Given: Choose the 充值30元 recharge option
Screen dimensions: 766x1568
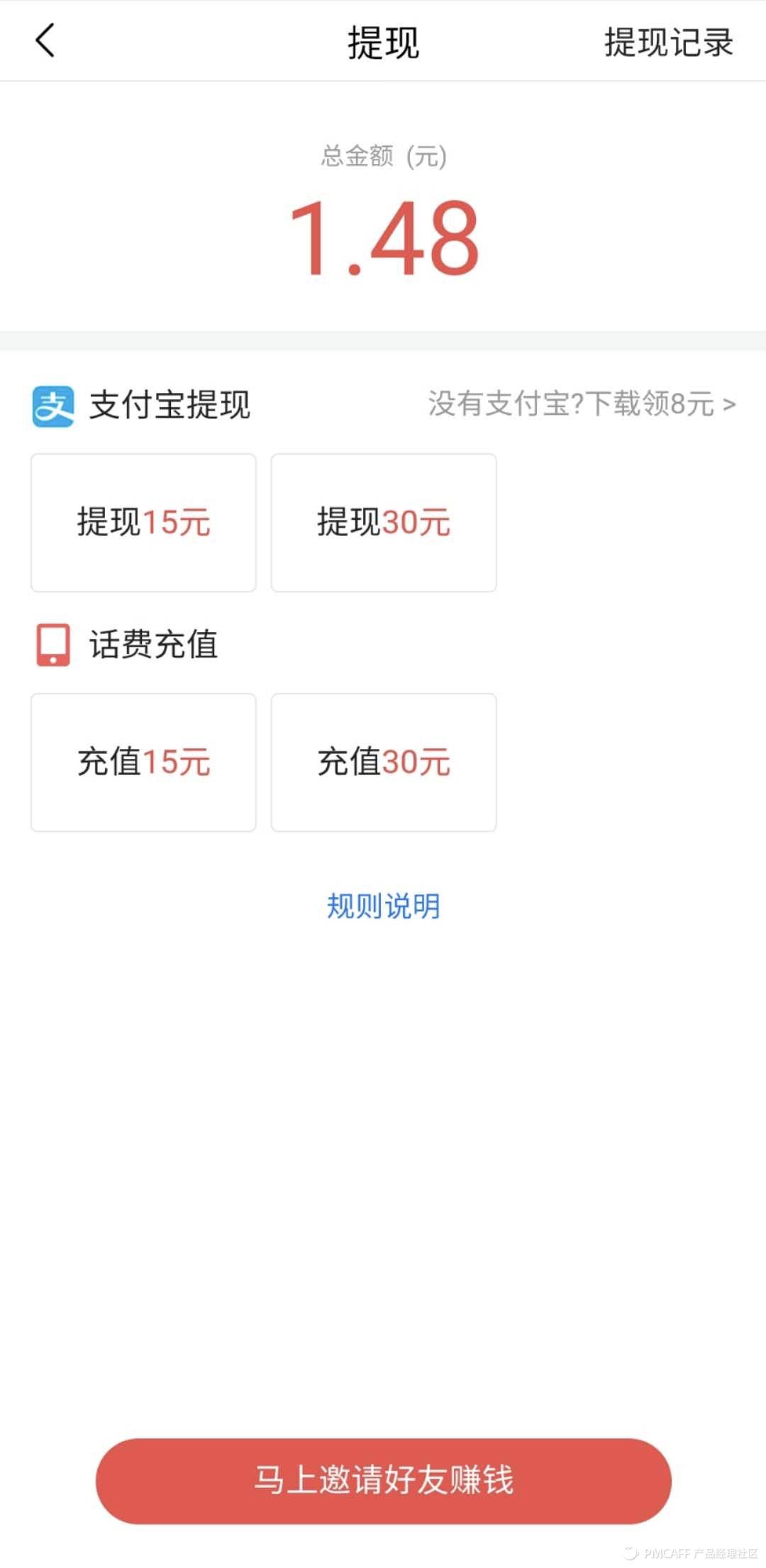Looking at the screenshot, I should tap(382, 762).
